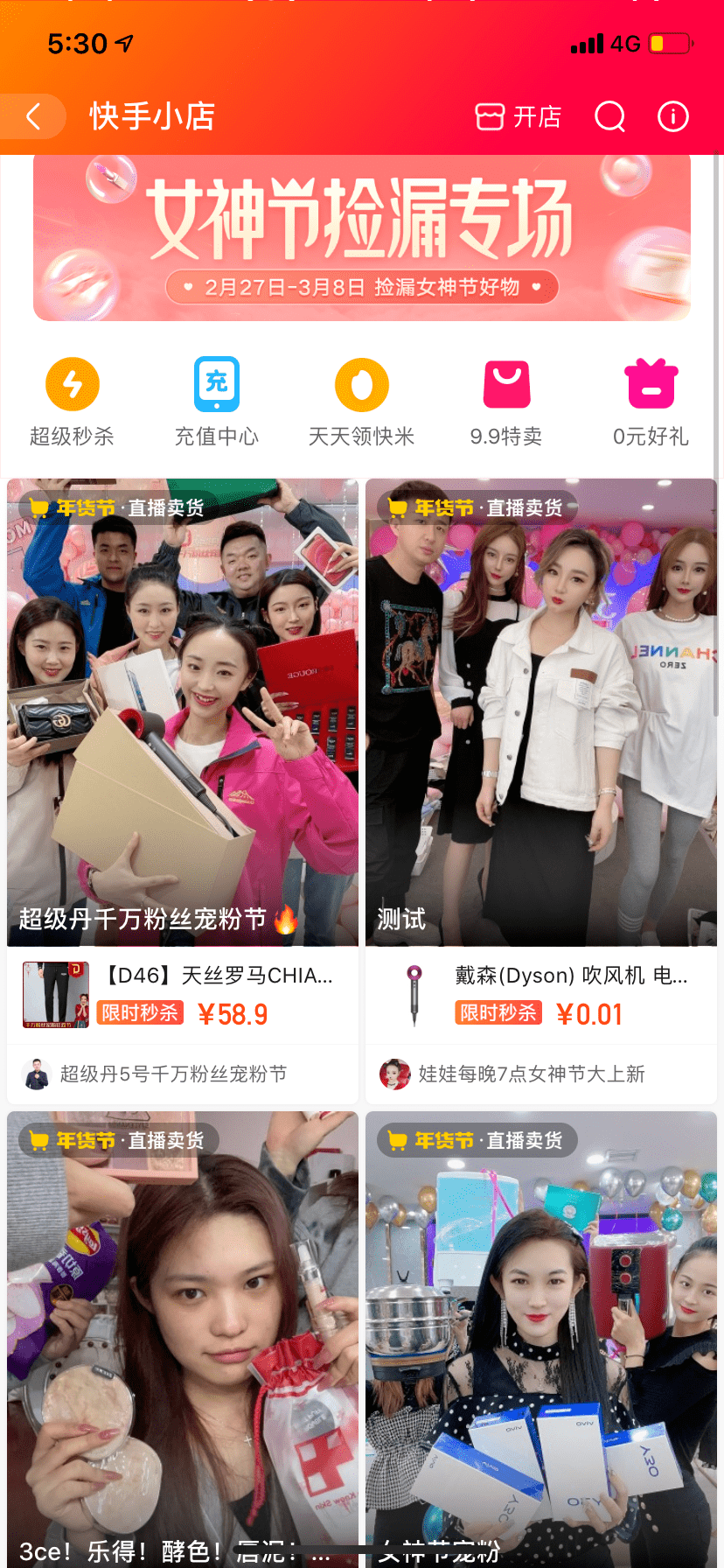Screen dimensions: 724x1568
Task: Open the 女神节捡漏专场 banner
Action: point(362,237)
